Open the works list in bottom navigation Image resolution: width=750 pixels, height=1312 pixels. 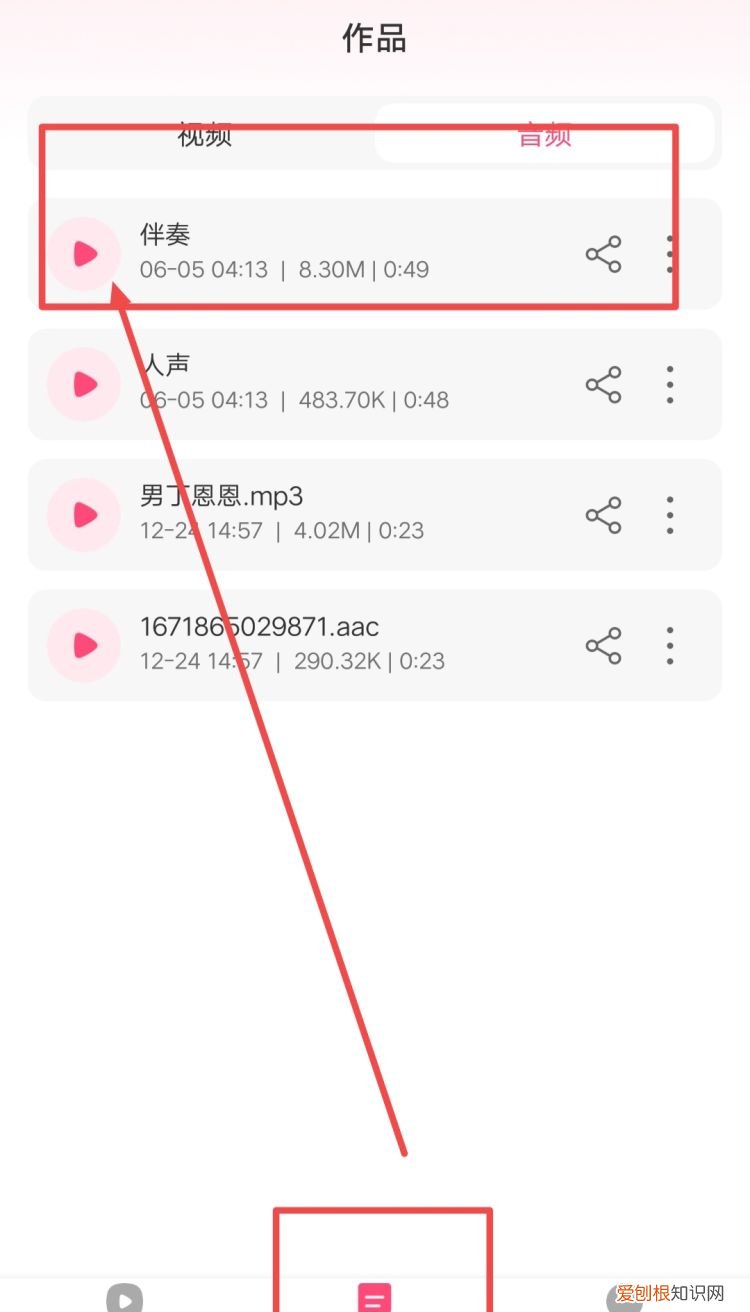[375, 1295]
